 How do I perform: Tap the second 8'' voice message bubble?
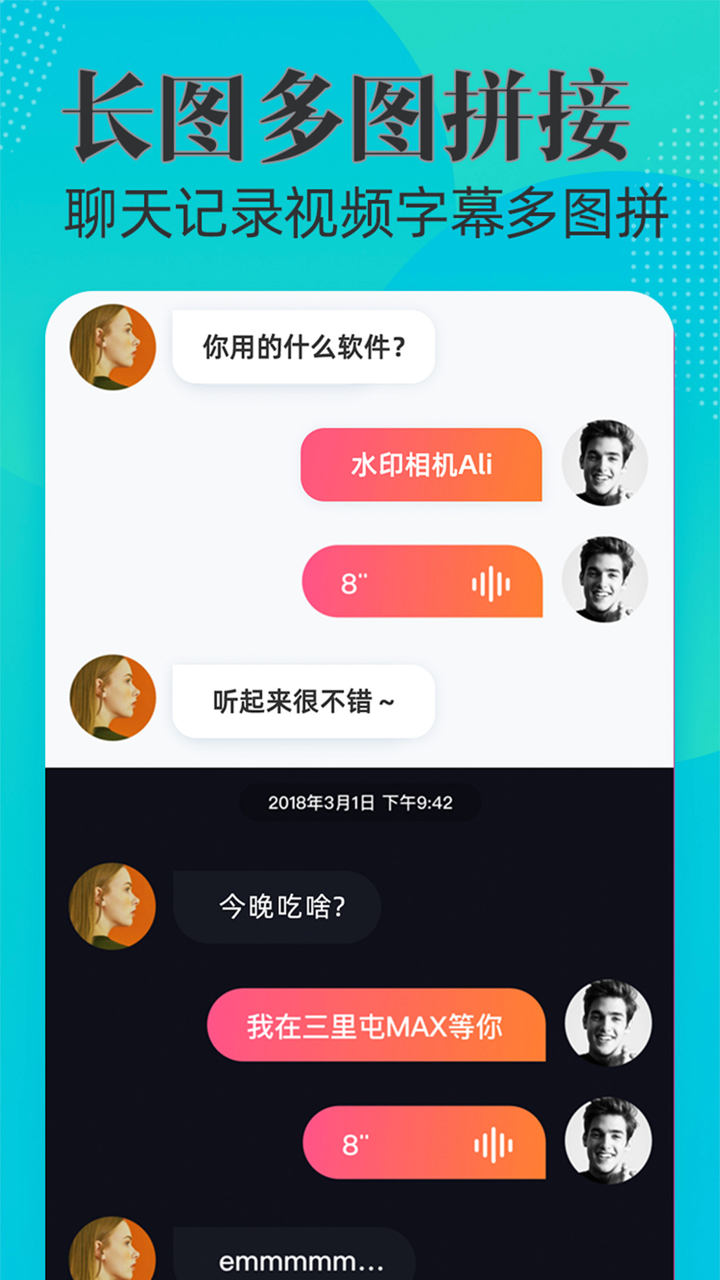click(x=425, y=1143)
